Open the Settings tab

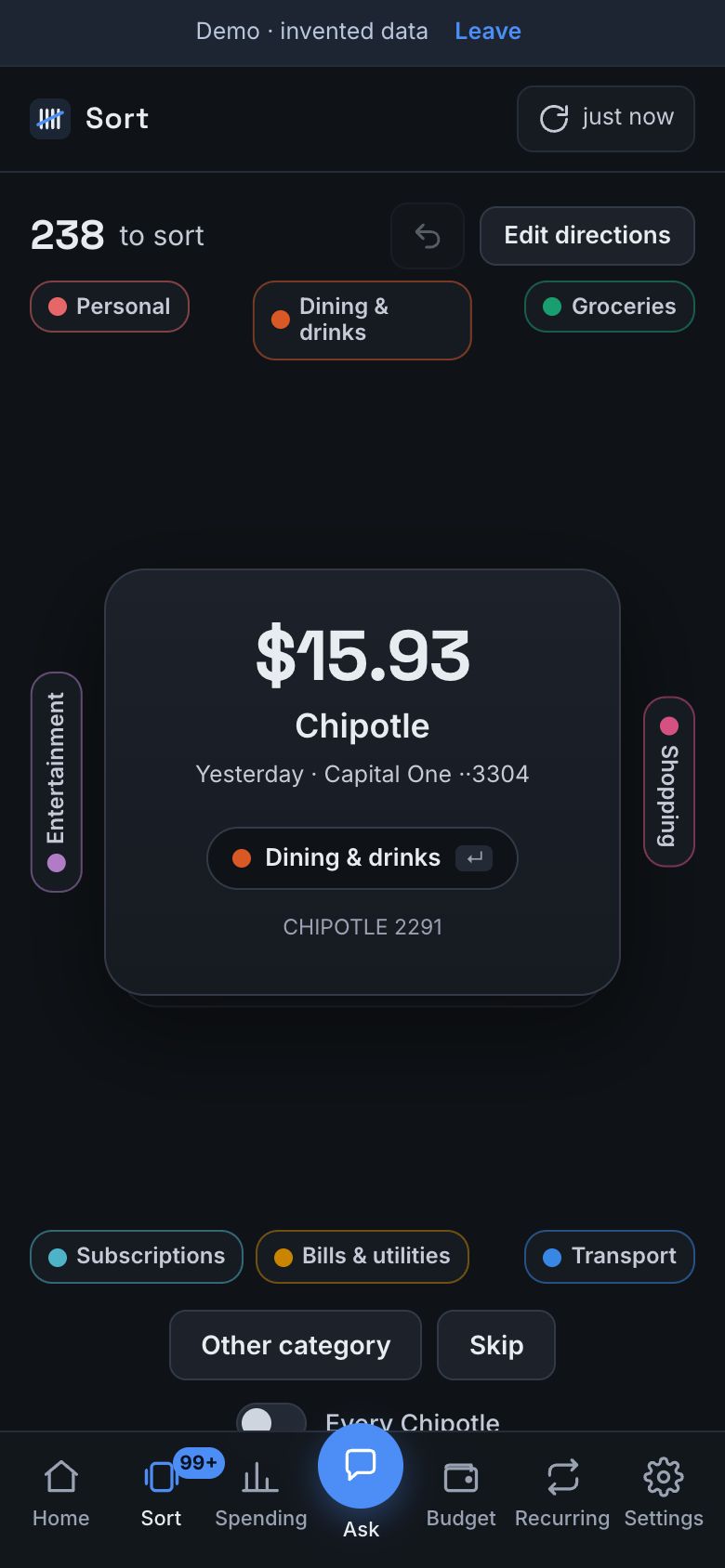(x=664, y=1494)
